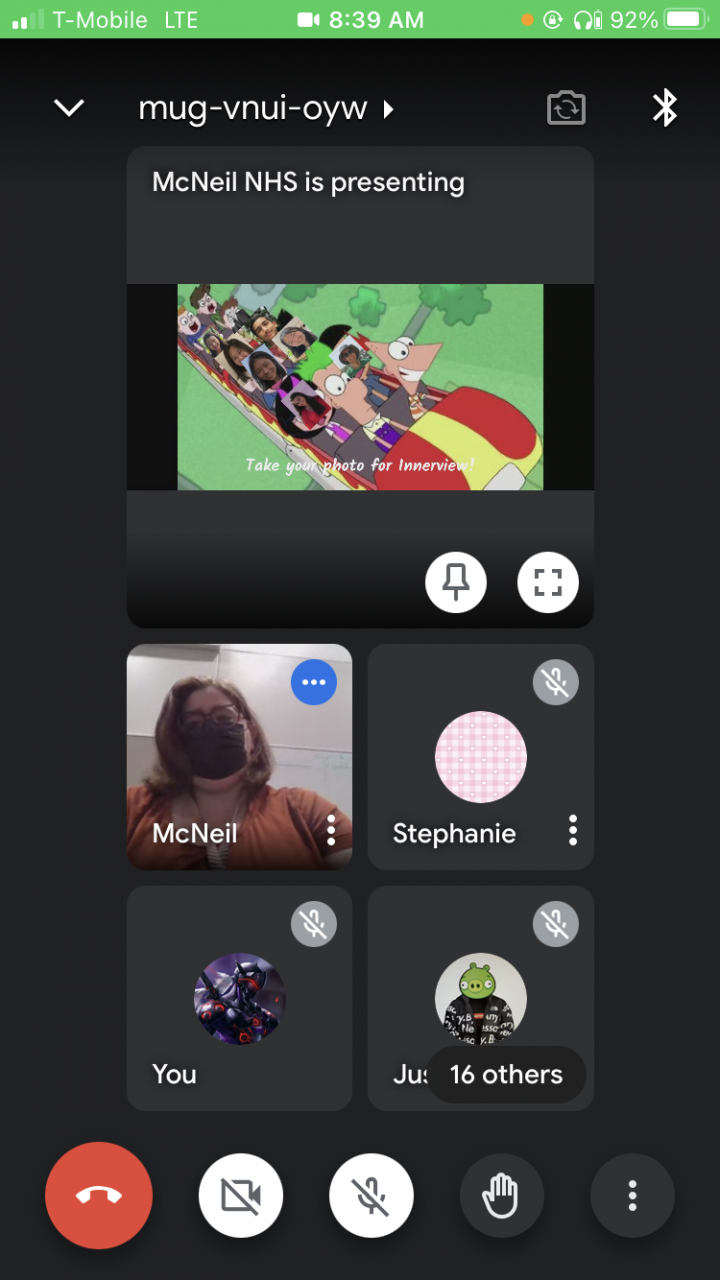This screenshot has width=720, height=1280.
Task: Raise your hand
Action: (x=501, y=1195)
